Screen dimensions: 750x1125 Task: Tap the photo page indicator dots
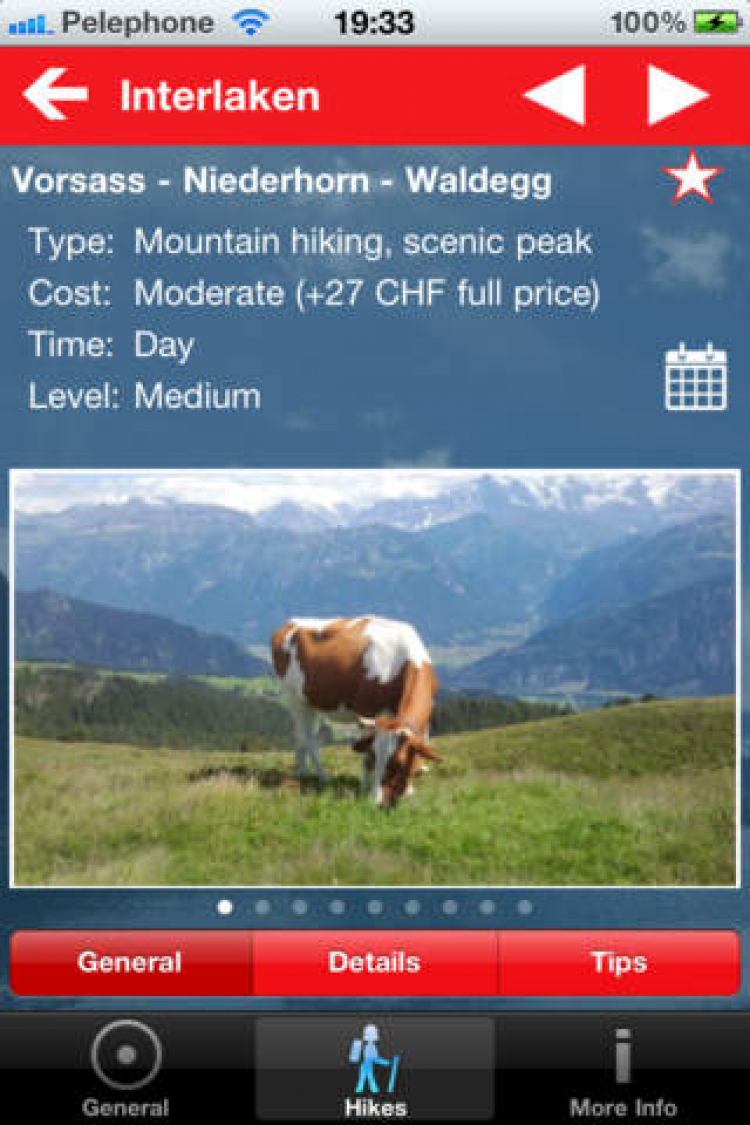(375, 907)
